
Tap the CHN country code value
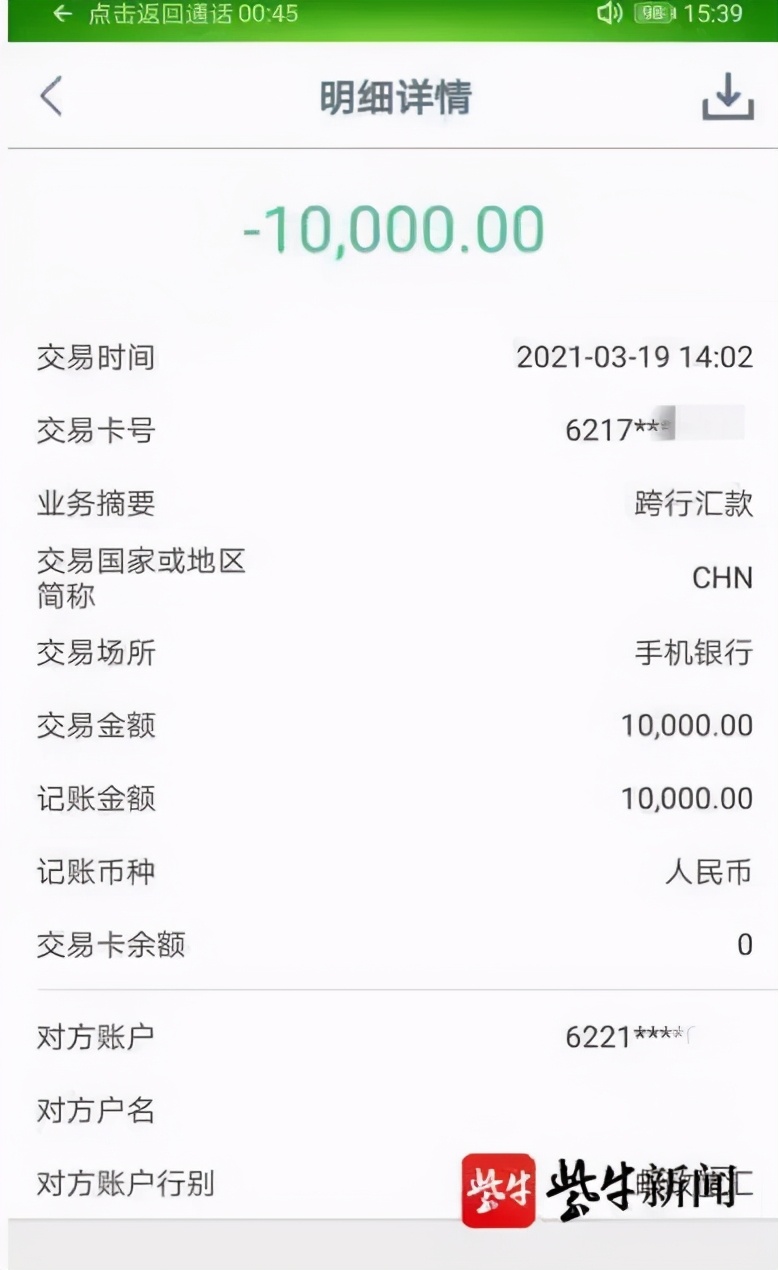(x=723, y=578)
